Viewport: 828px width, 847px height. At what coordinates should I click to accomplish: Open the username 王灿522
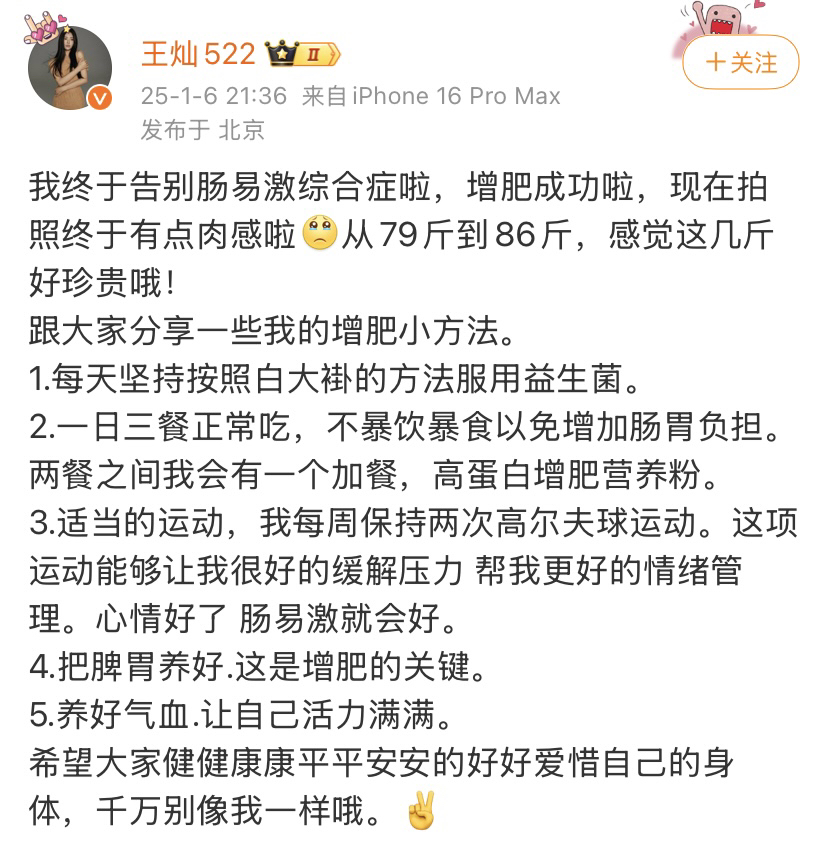[x=198, y=52]
